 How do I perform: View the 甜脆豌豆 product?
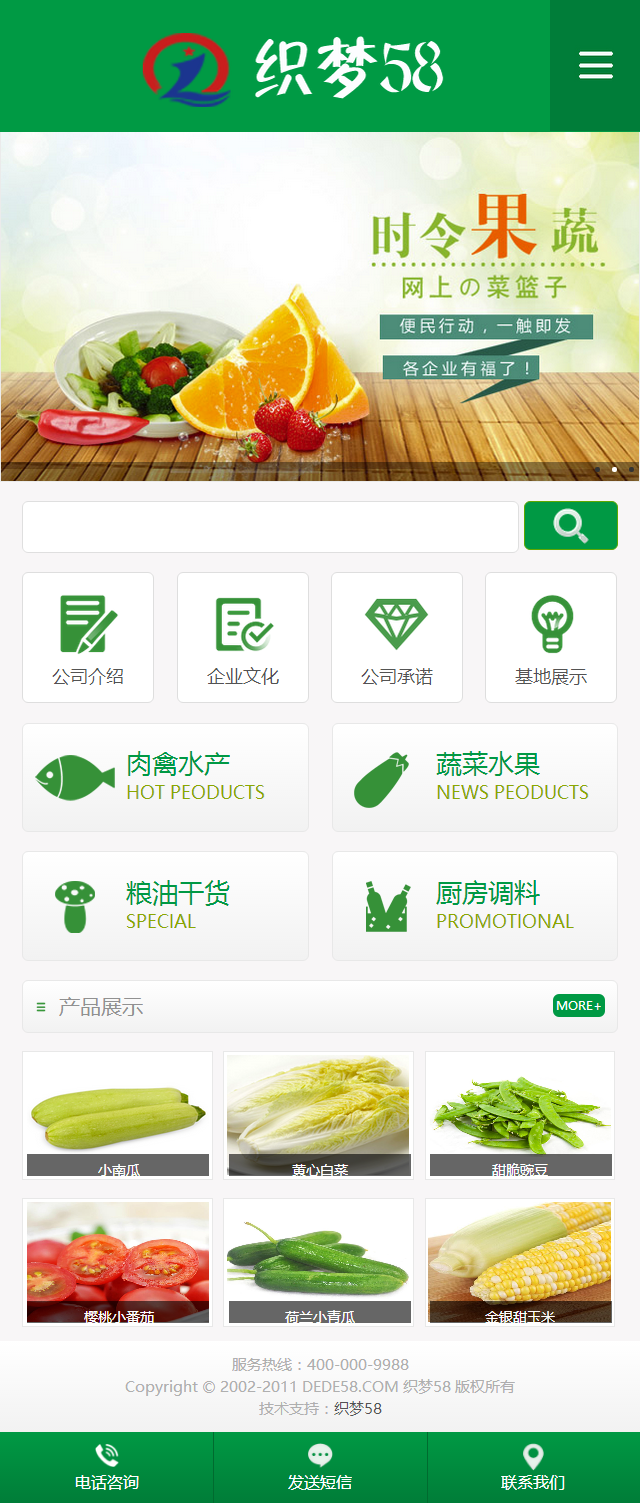point(520,1115)
